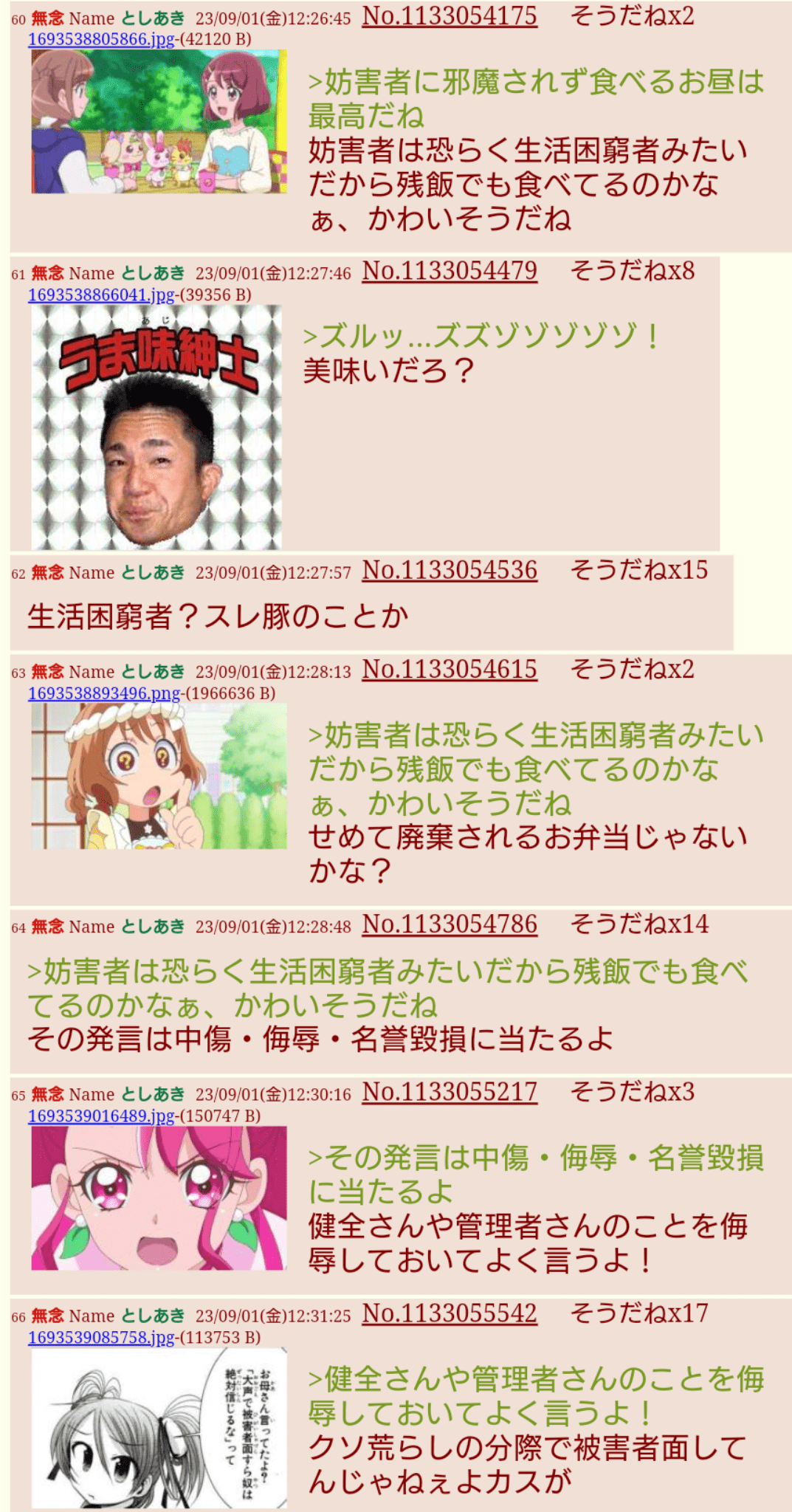Tap post number No.1133055217
This screenshot has width=792, height=1512.
tap(450, 1092)
